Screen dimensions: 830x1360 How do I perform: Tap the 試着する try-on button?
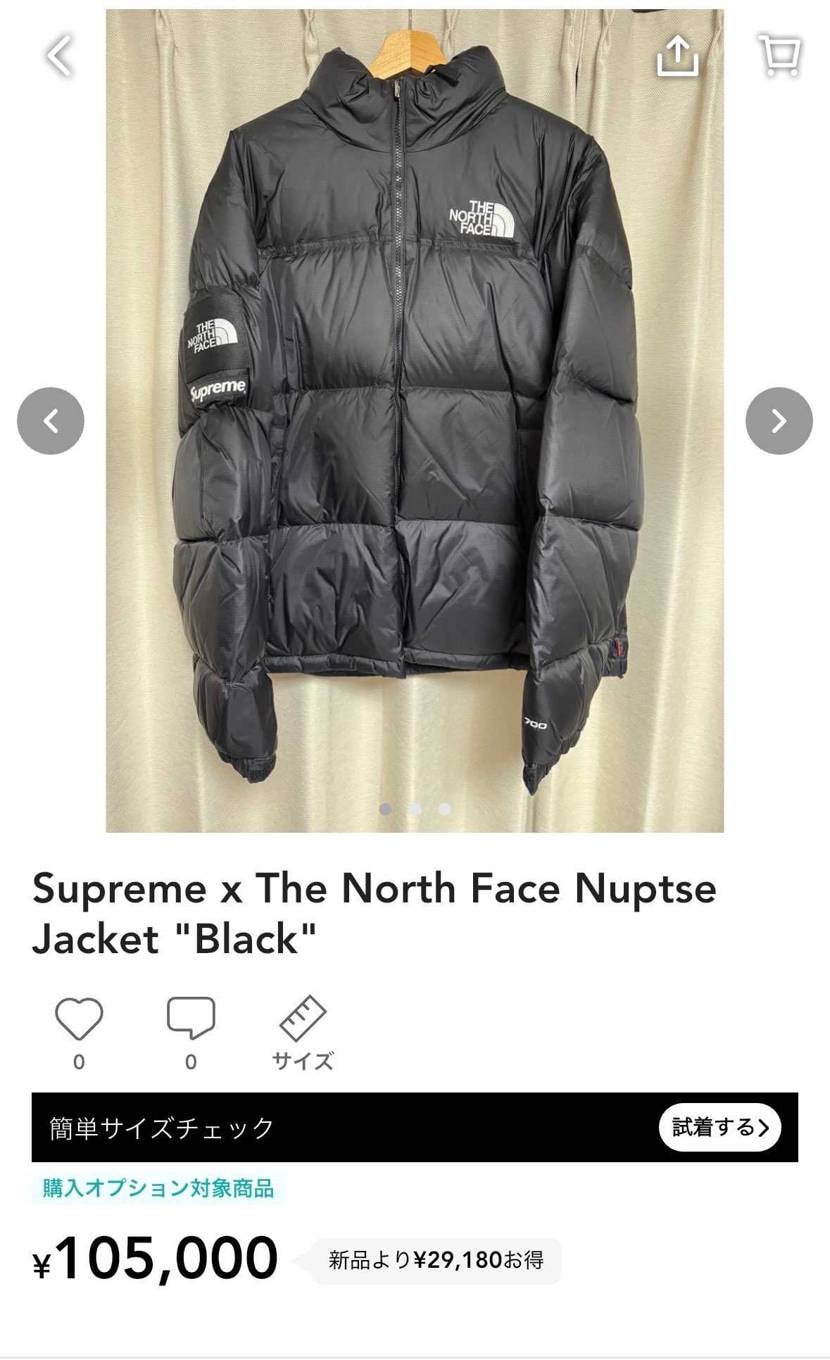[x=719, y=1128]
